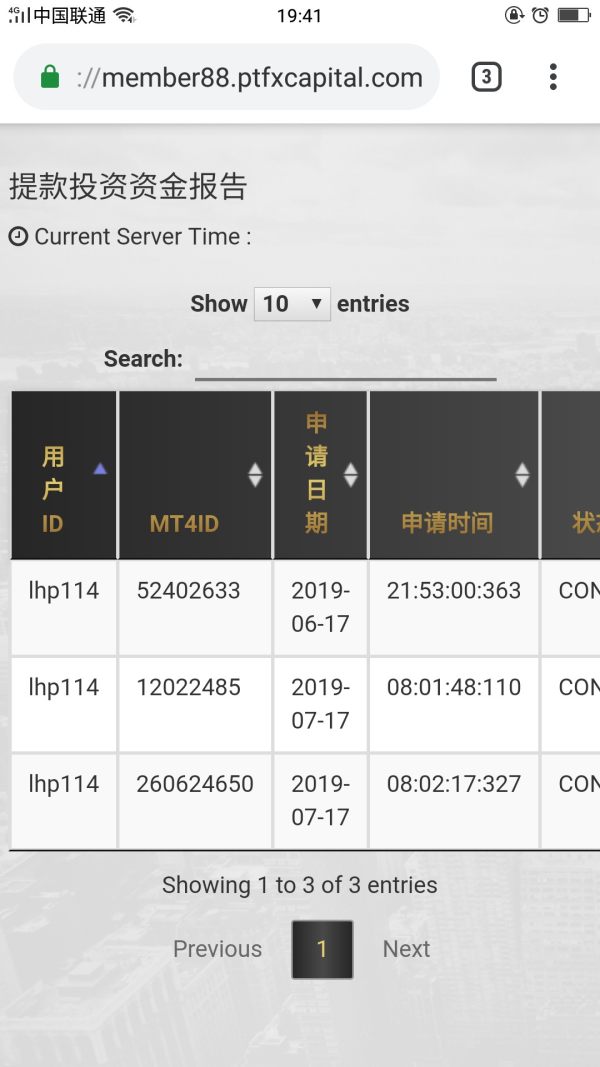Sort table by MT4ID column

click(195, 475)
